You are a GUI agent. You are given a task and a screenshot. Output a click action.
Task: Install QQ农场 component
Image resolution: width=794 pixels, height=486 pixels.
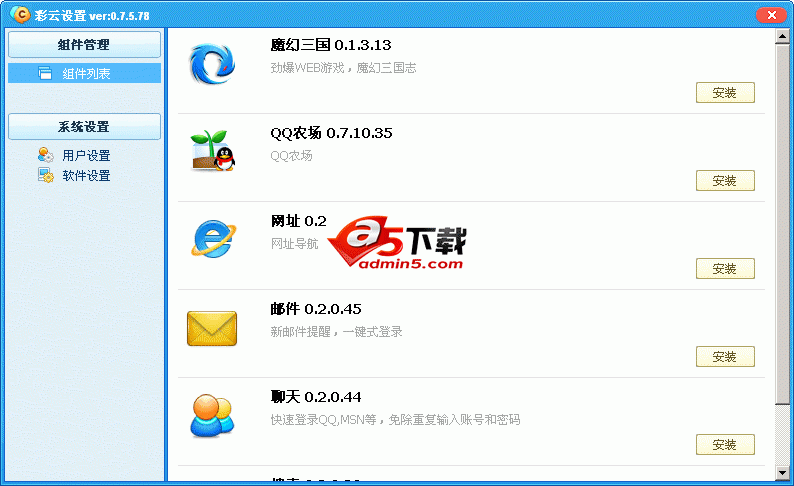725,181
